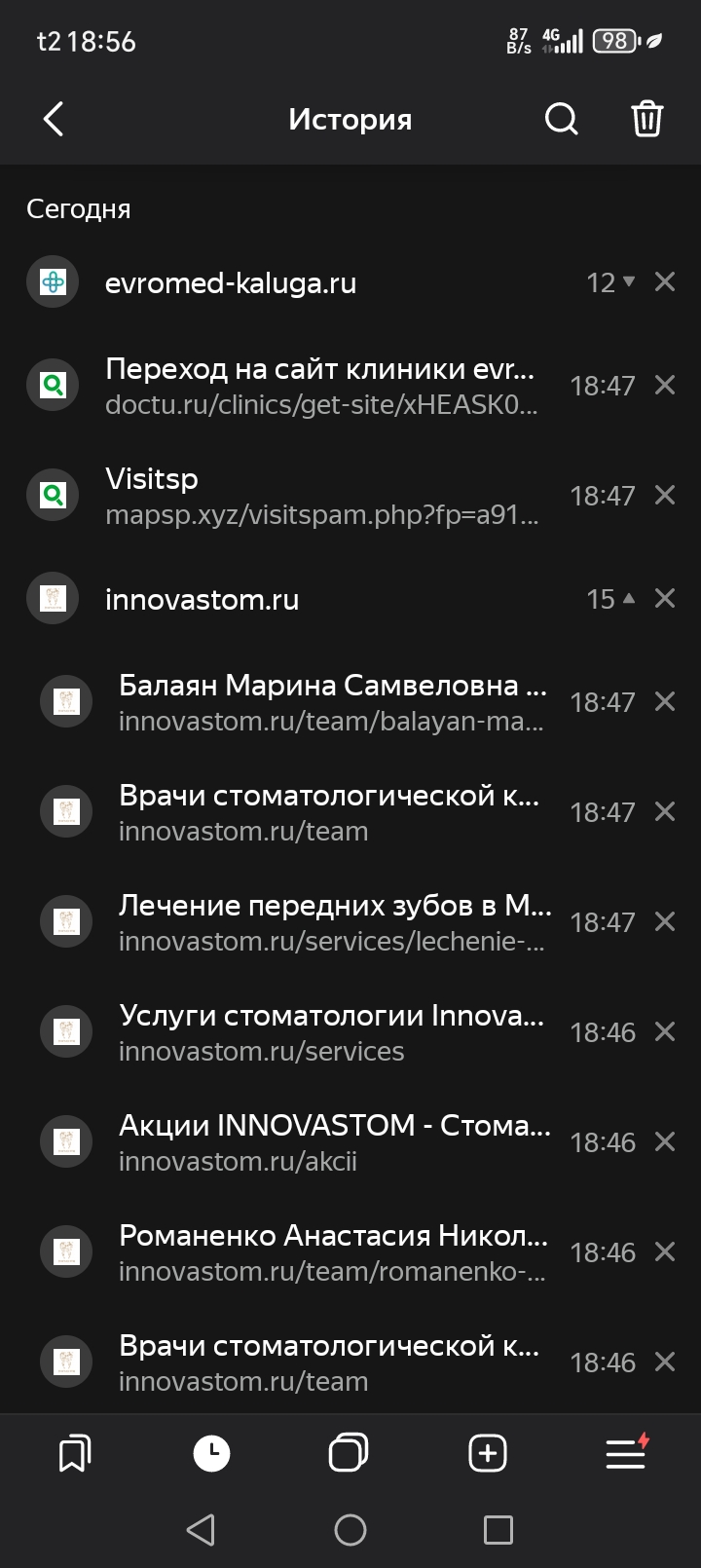701x1568 pixels.
Task: Delete the Акции INNOVASTOM history entry
Action: (x=665, y=1142)
